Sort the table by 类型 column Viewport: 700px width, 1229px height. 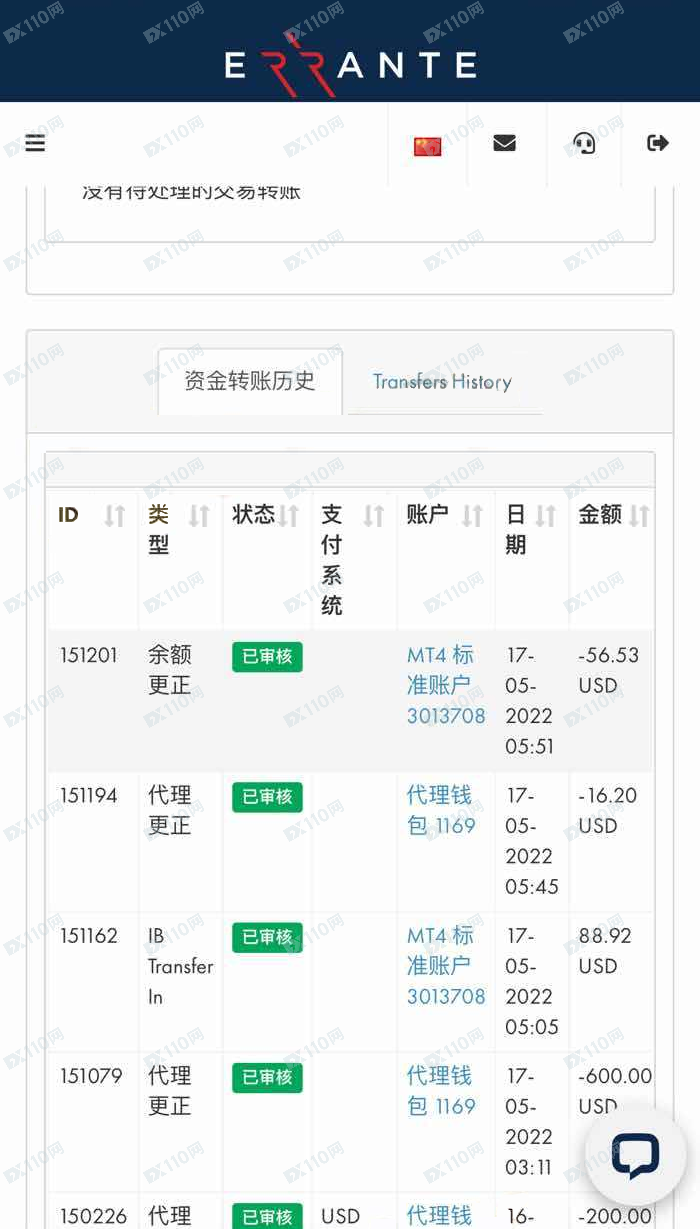(180, 530)
